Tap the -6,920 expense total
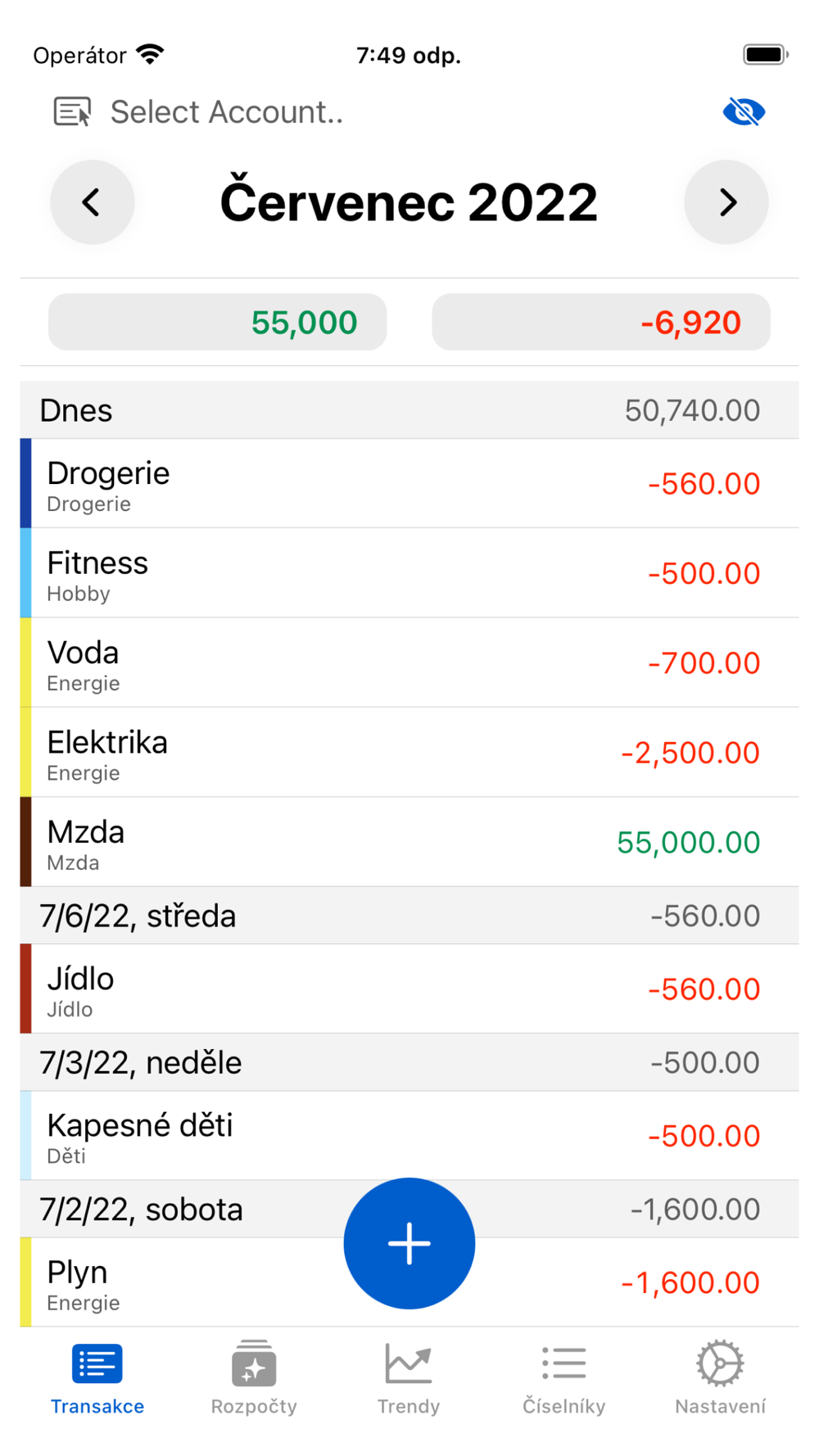 coord(601,322)
